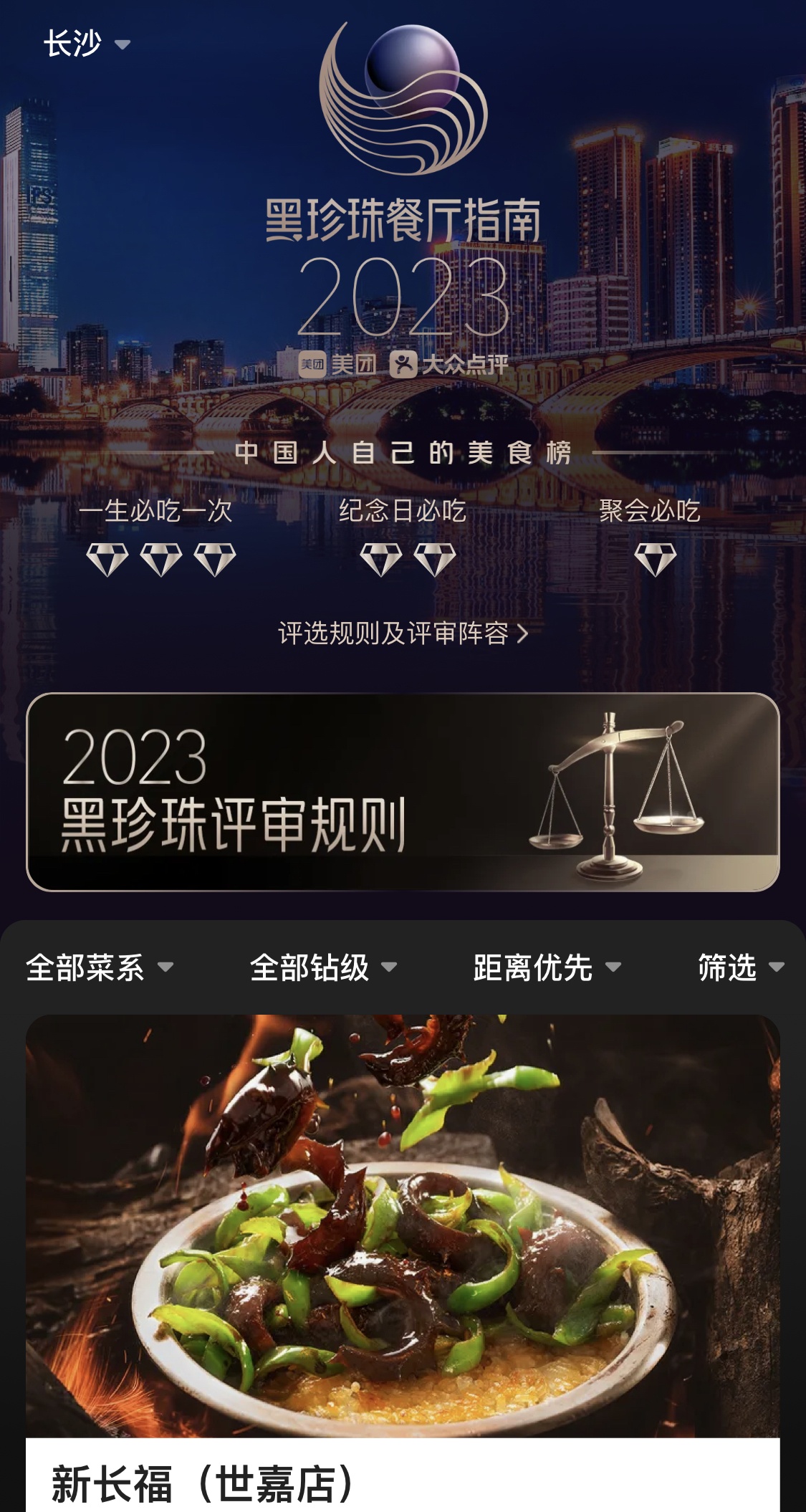
Task: Open the 距离优先 sort dropdown
Action: click(546, 967)
